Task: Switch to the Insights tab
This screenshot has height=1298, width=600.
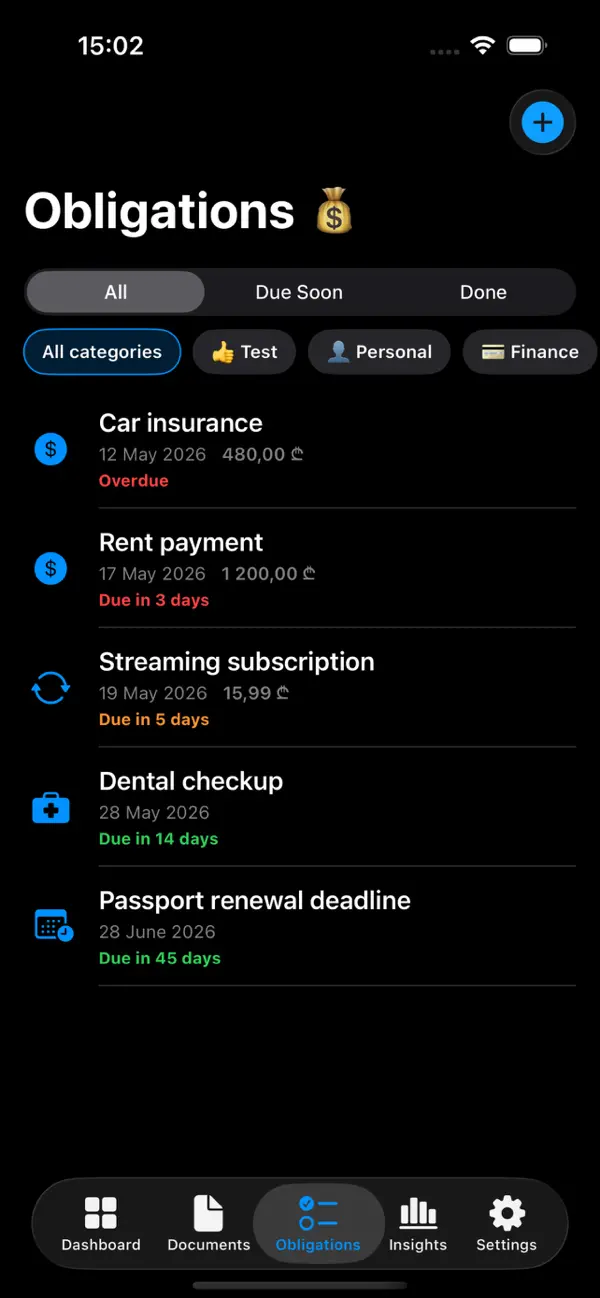Action: click(418, 1224)
